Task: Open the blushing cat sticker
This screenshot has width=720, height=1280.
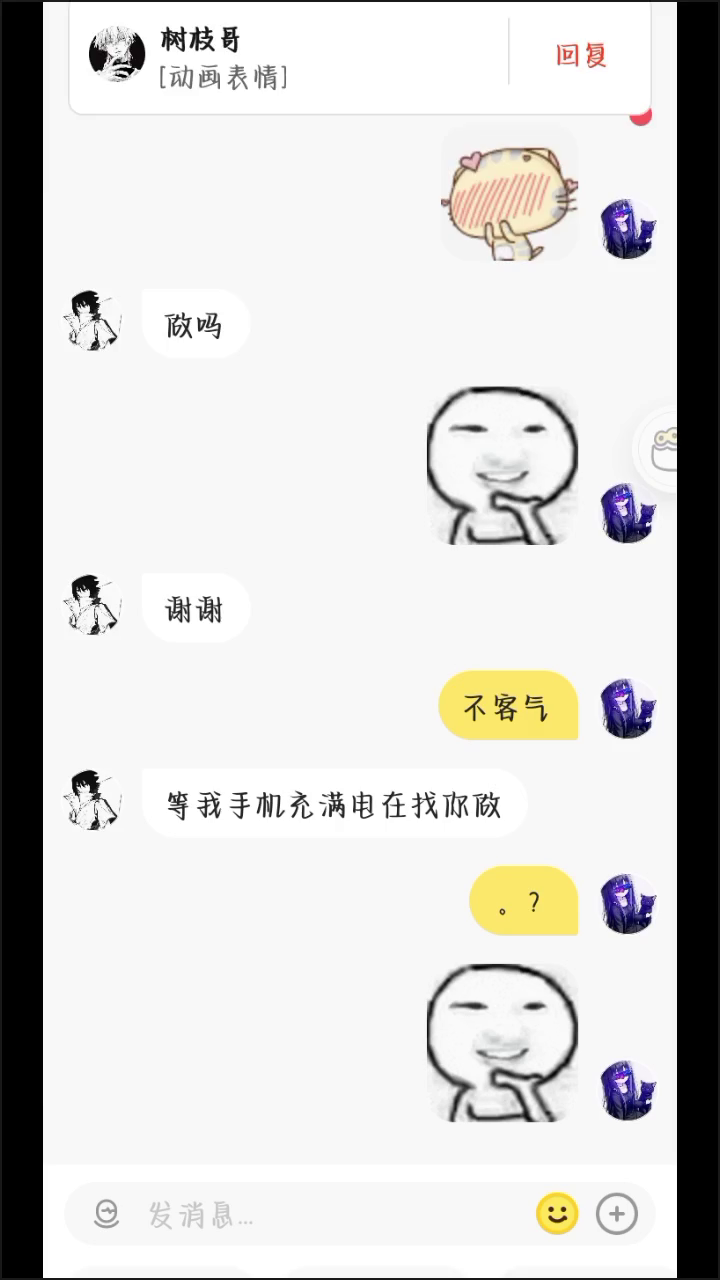Action: point(509,194)
